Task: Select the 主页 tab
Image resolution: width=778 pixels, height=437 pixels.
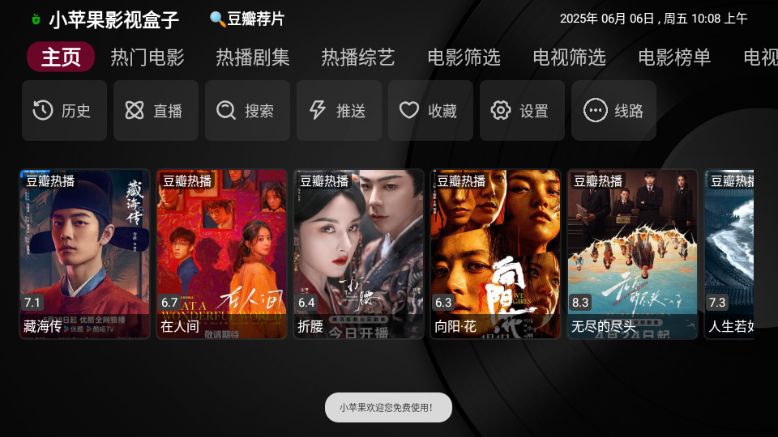Action: click(x=61, y=58)
